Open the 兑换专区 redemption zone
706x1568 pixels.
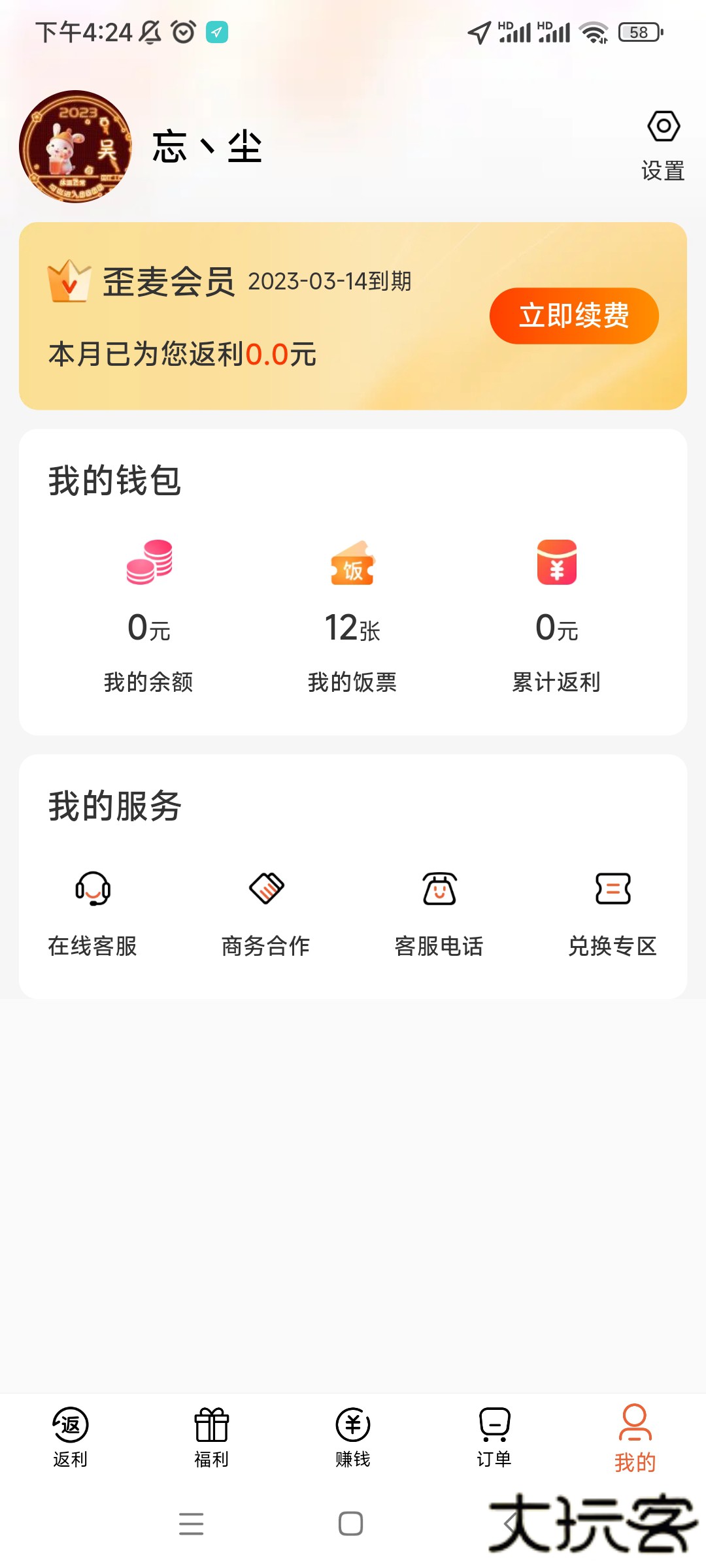(613, 911)
